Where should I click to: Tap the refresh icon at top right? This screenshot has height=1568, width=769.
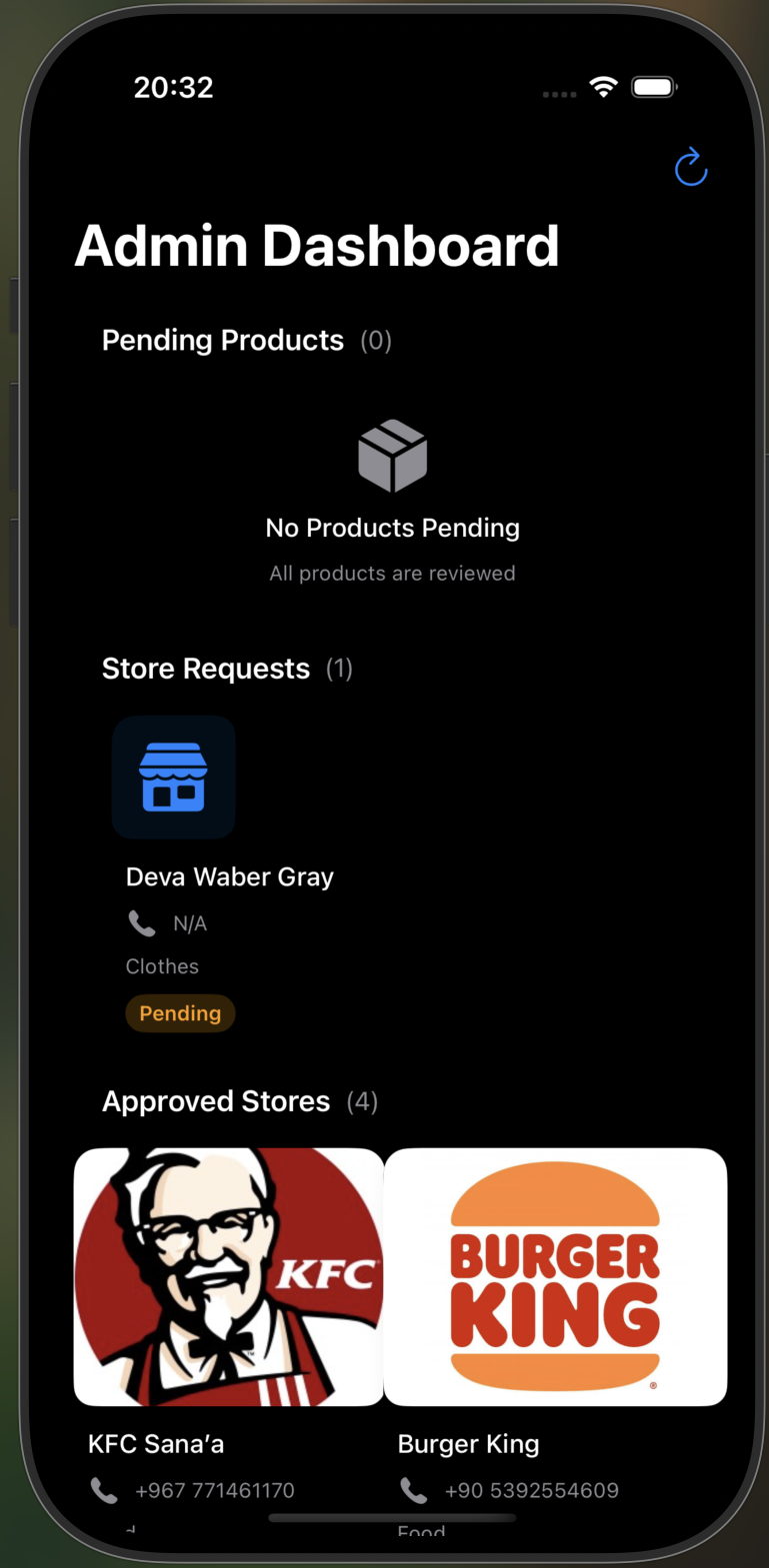point(691,168)
